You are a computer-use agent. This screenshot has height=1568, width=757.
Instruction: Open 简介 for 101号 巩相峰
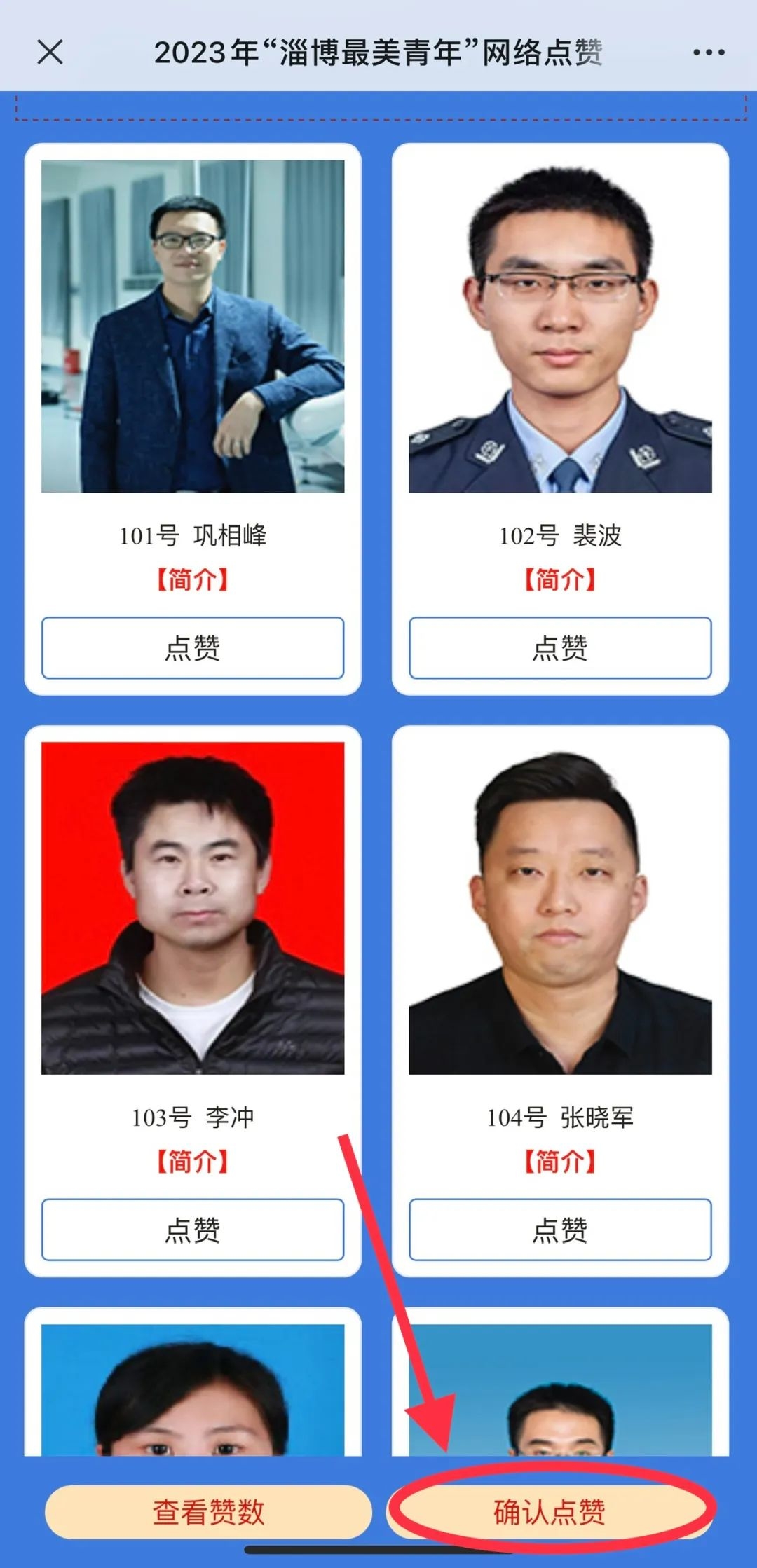coord(193,579)
